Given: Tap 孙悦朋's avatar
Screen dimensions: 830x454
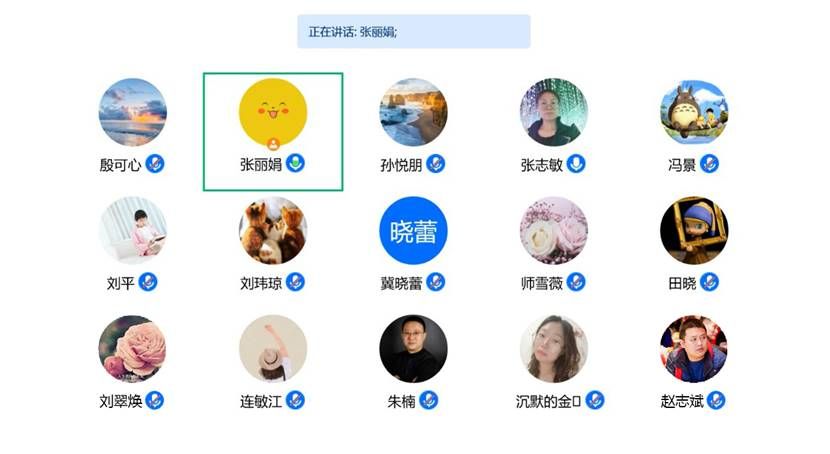Looking at the screenshot, I should (413, 112).
